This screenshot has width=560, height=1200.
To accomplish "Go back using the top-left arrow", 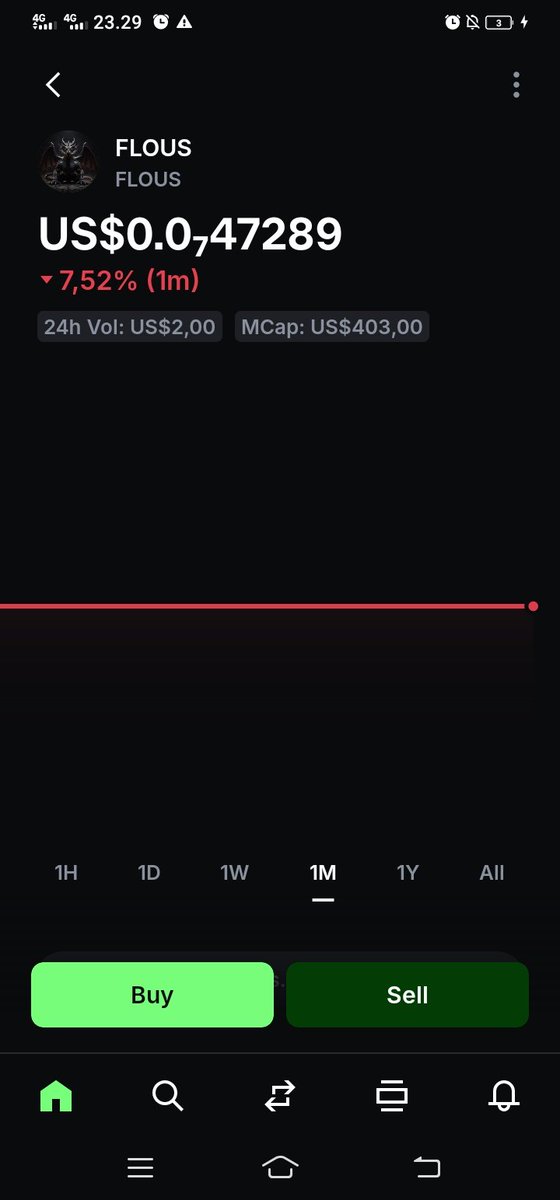I will click(54, 85).
